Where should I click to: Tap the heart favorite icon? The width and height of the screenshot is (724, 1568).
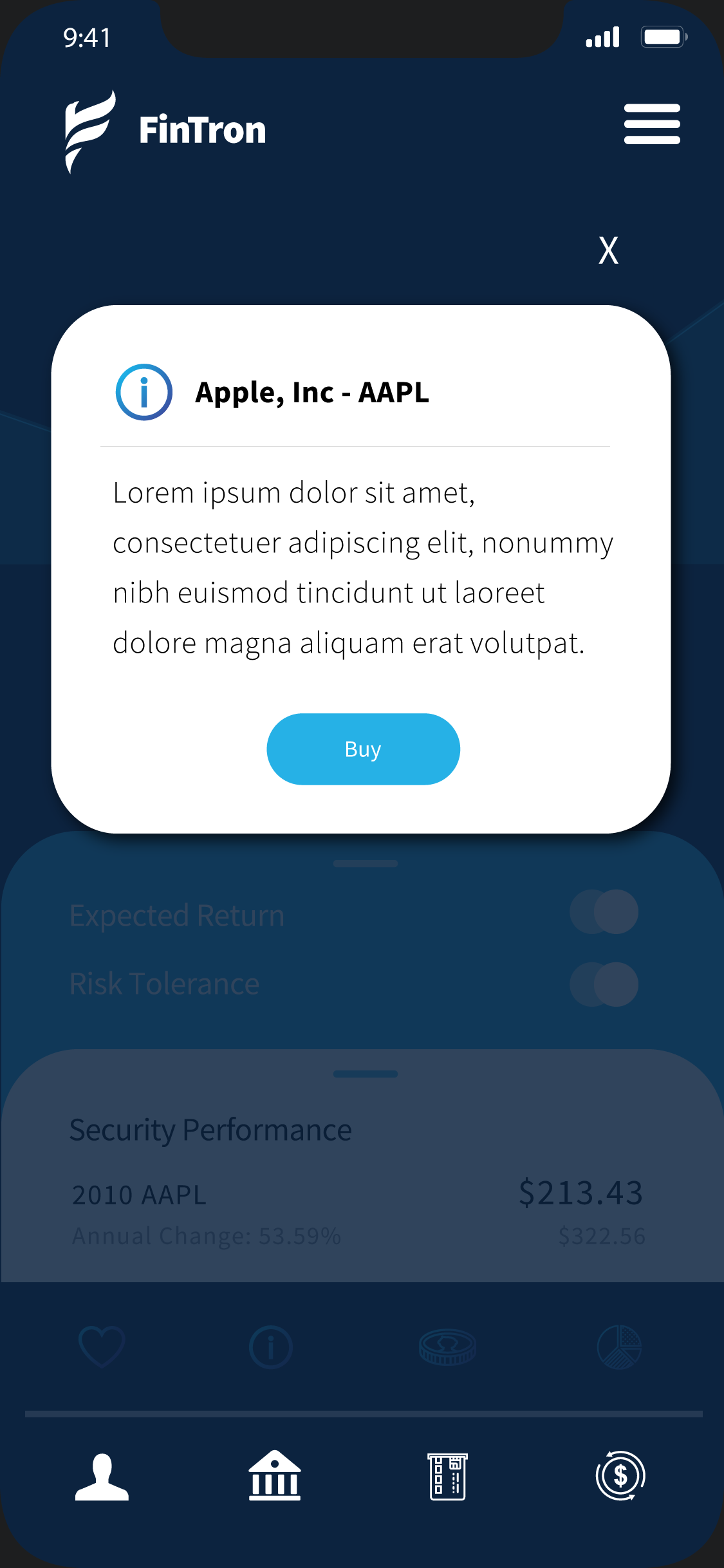coord(101,1346)
